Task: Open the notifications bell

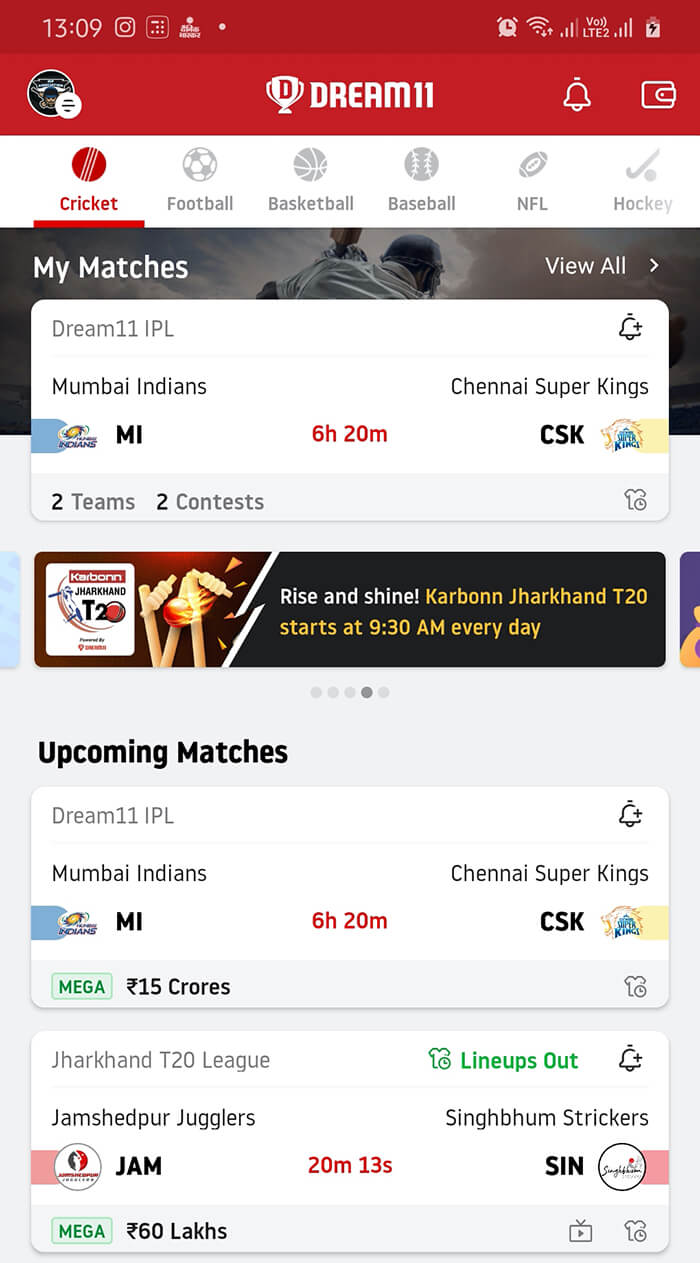Action: pos(577,95)
